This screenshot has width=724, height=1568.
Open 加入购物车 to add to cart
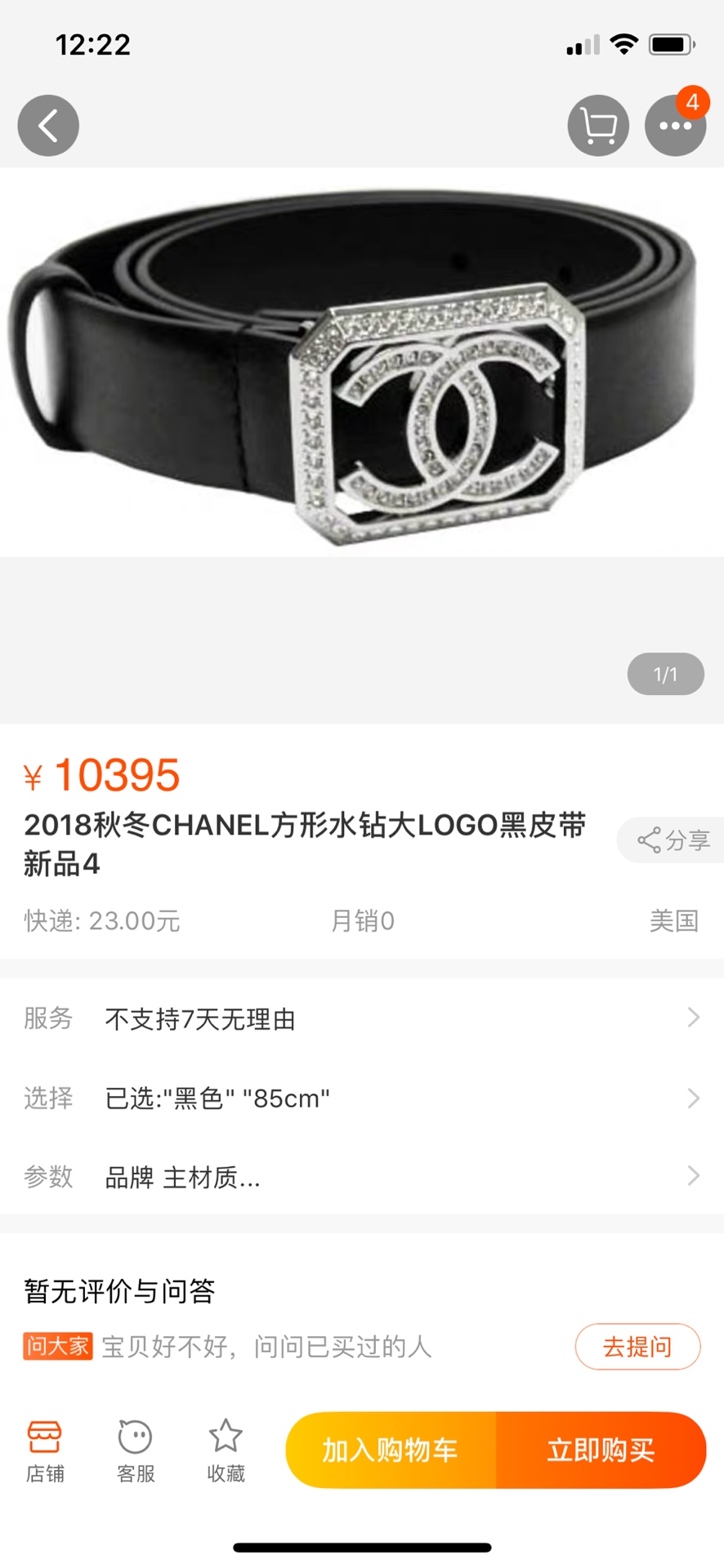click(390, 1450)
